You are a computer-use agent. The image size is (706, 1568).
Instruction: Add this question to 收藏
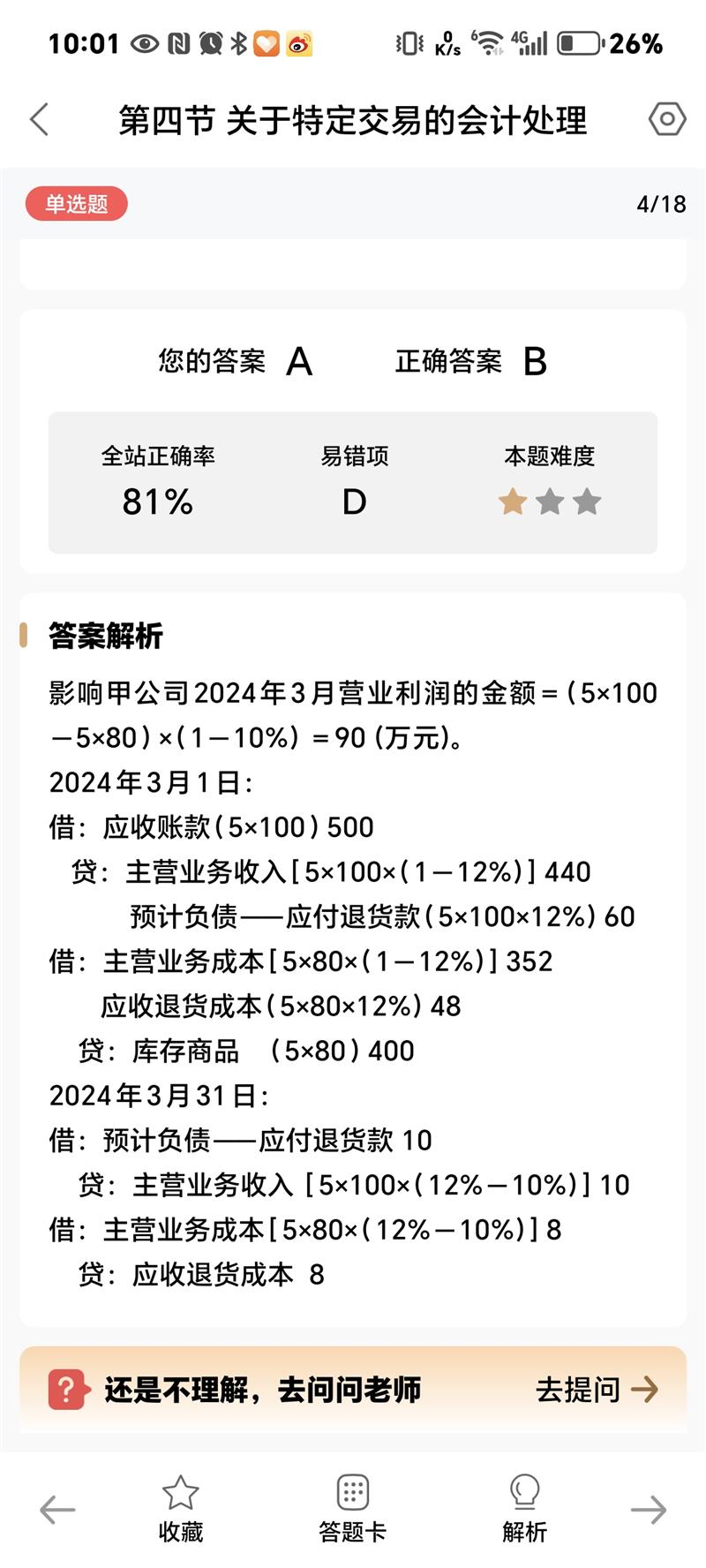180,1508
